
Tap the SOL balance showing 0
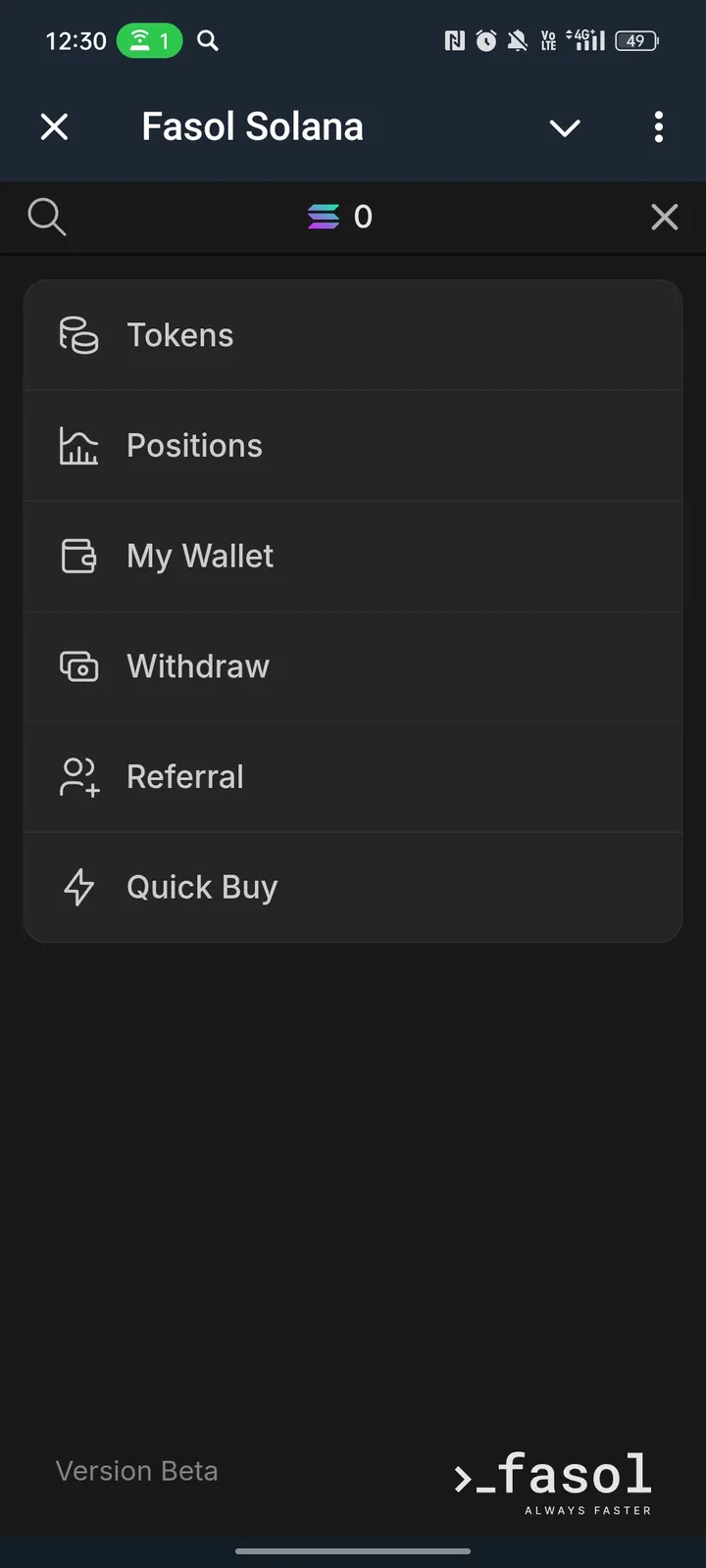[364, 217]
